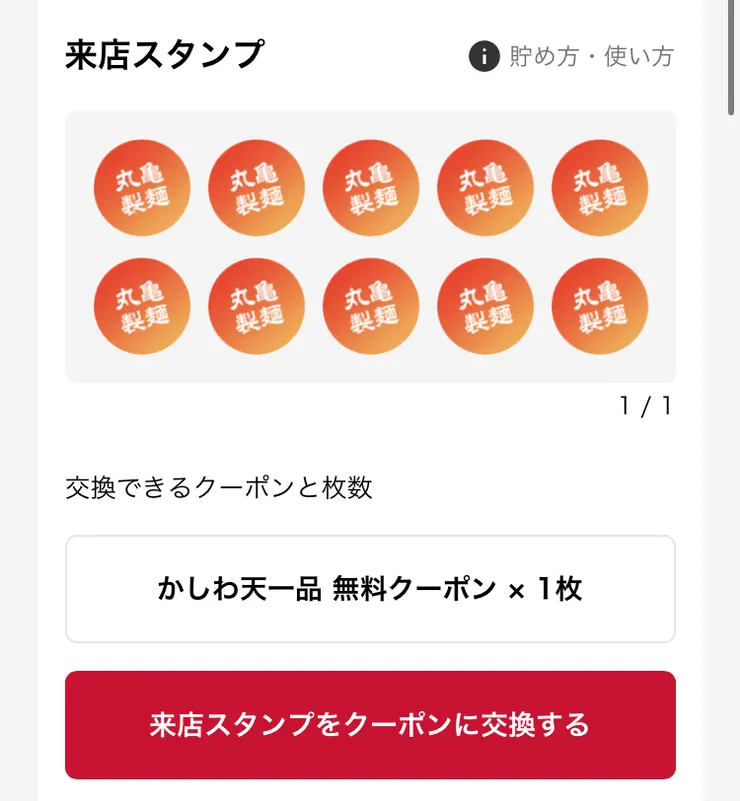The height and width of the screenshot is (801, 740).
Task: Click the fourth stamp in the bottom row
Action: (485, 306)
